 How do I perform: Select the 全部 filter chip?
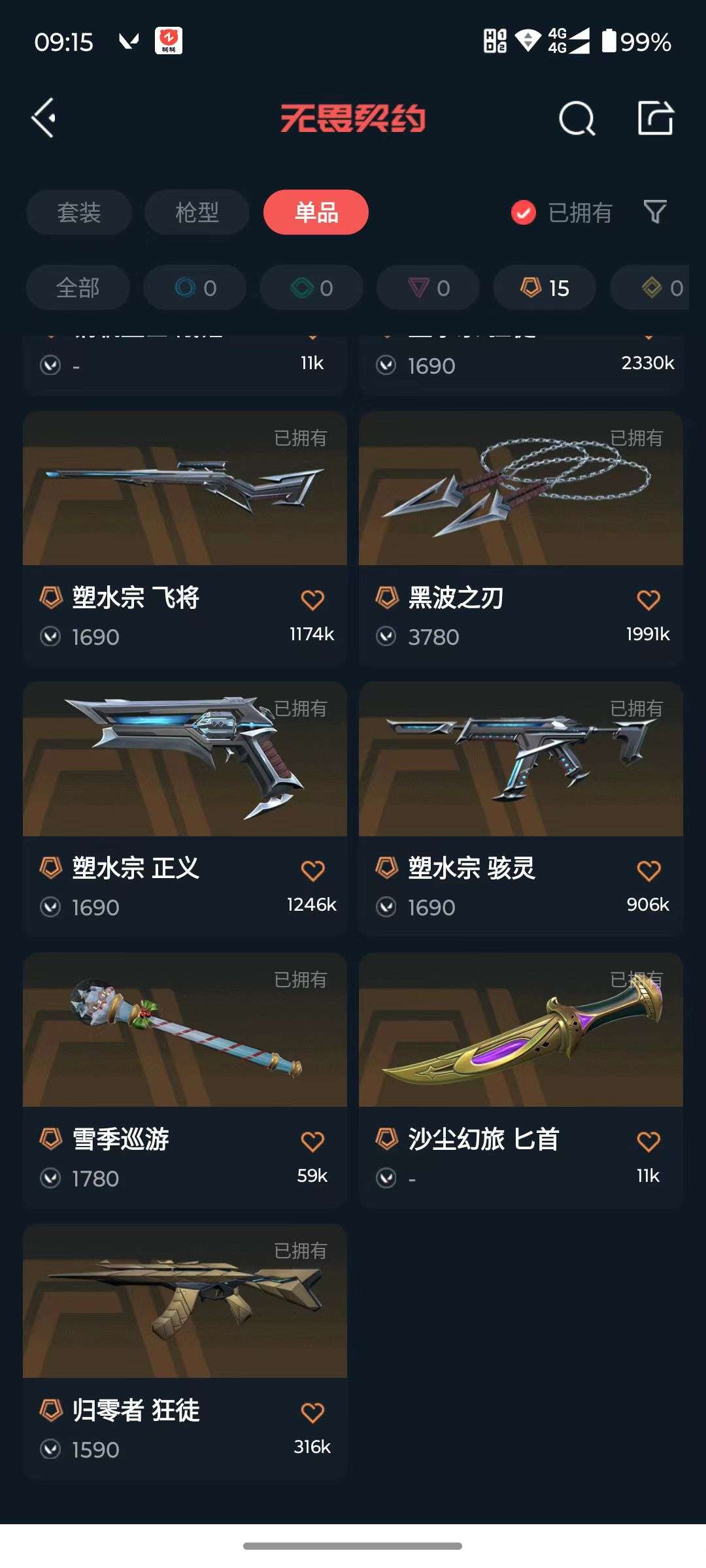[78, 287]
